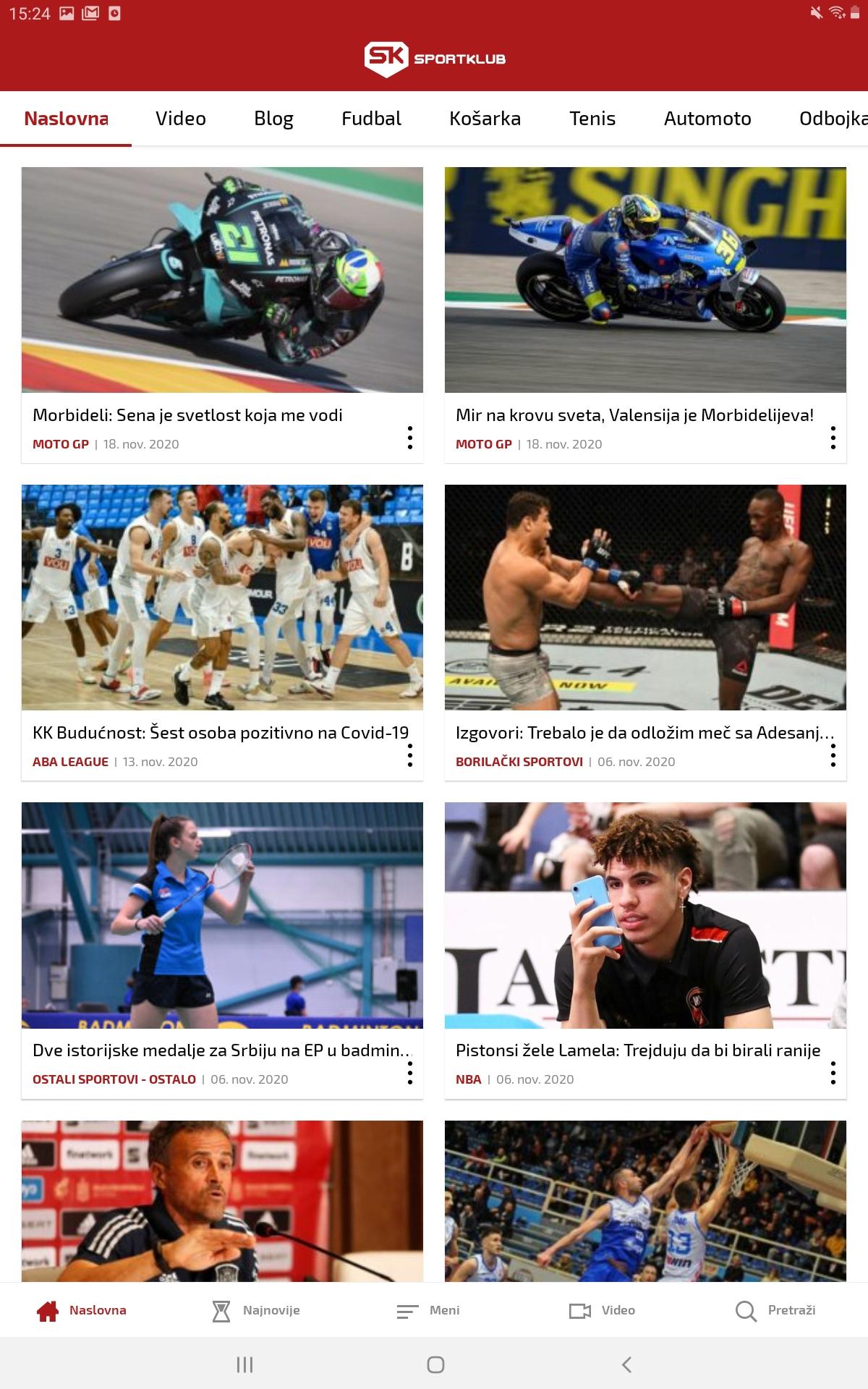868x1389 pixels.
Task: Select the Fudbal category tab
Action: [371, 119]
